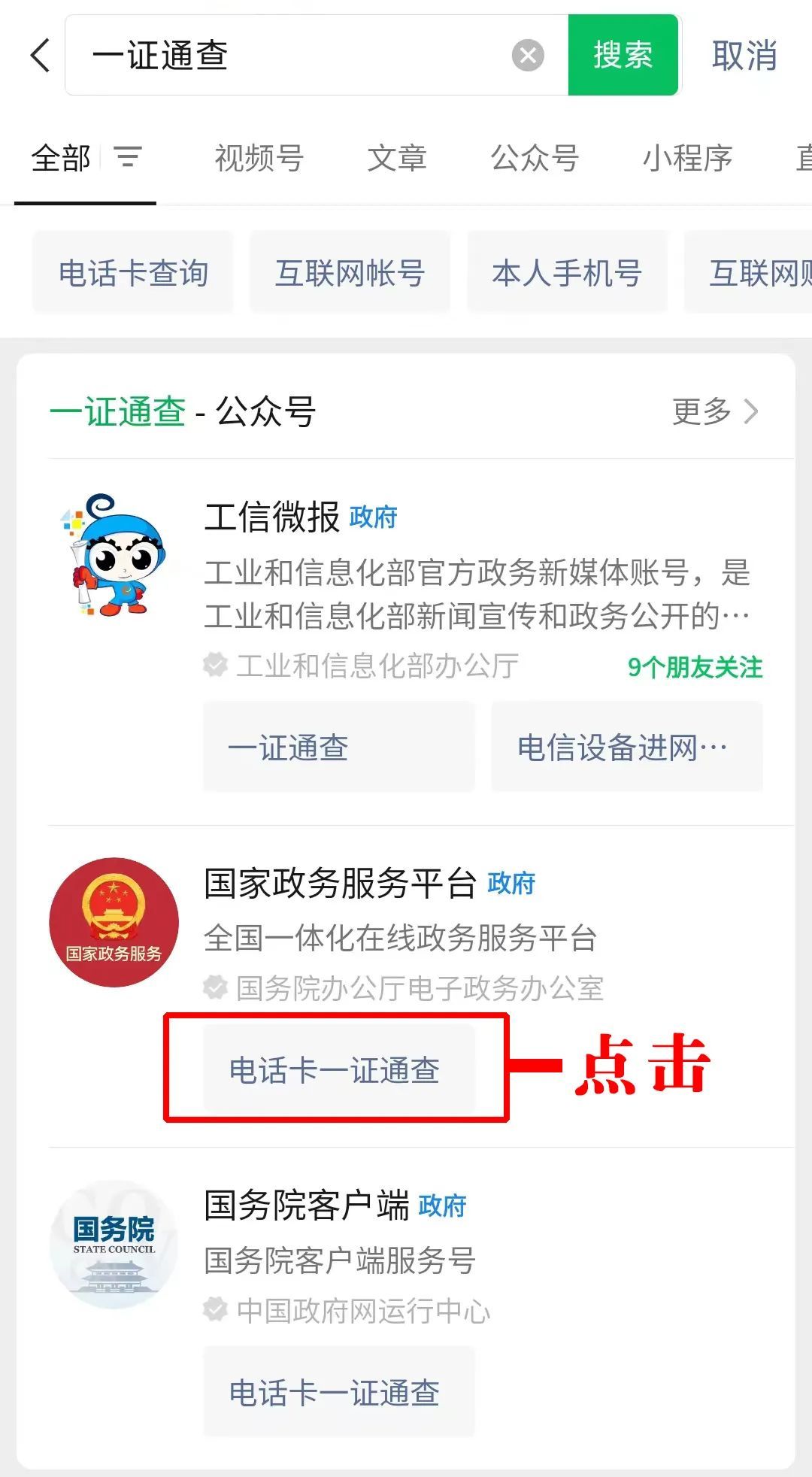This screenshot has height=1477, width=812.
Task: Clear the search text
Action: (x=528, y=56)
